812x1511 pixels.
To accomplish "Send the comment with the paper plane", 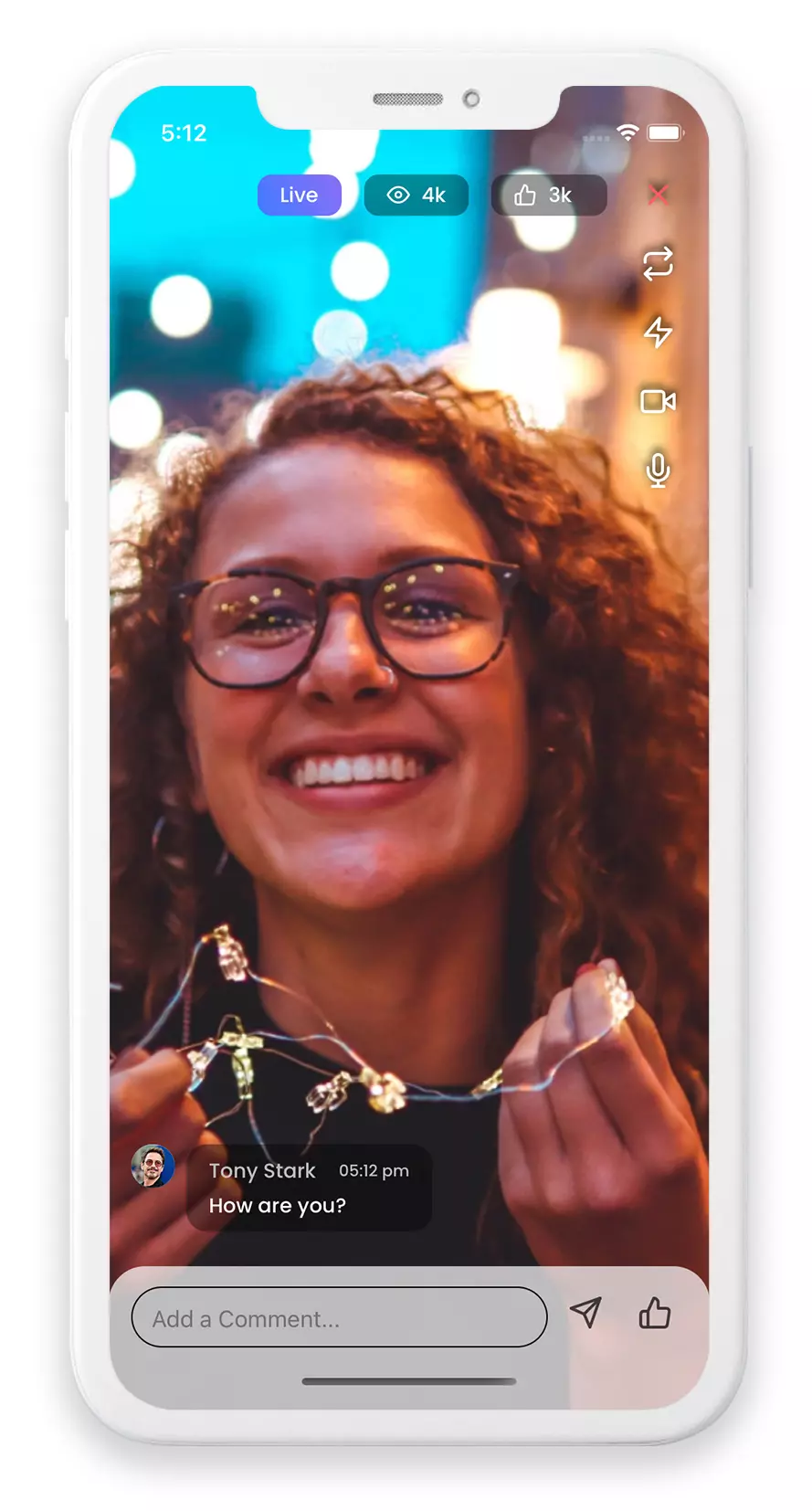I will pos(585,1313).
